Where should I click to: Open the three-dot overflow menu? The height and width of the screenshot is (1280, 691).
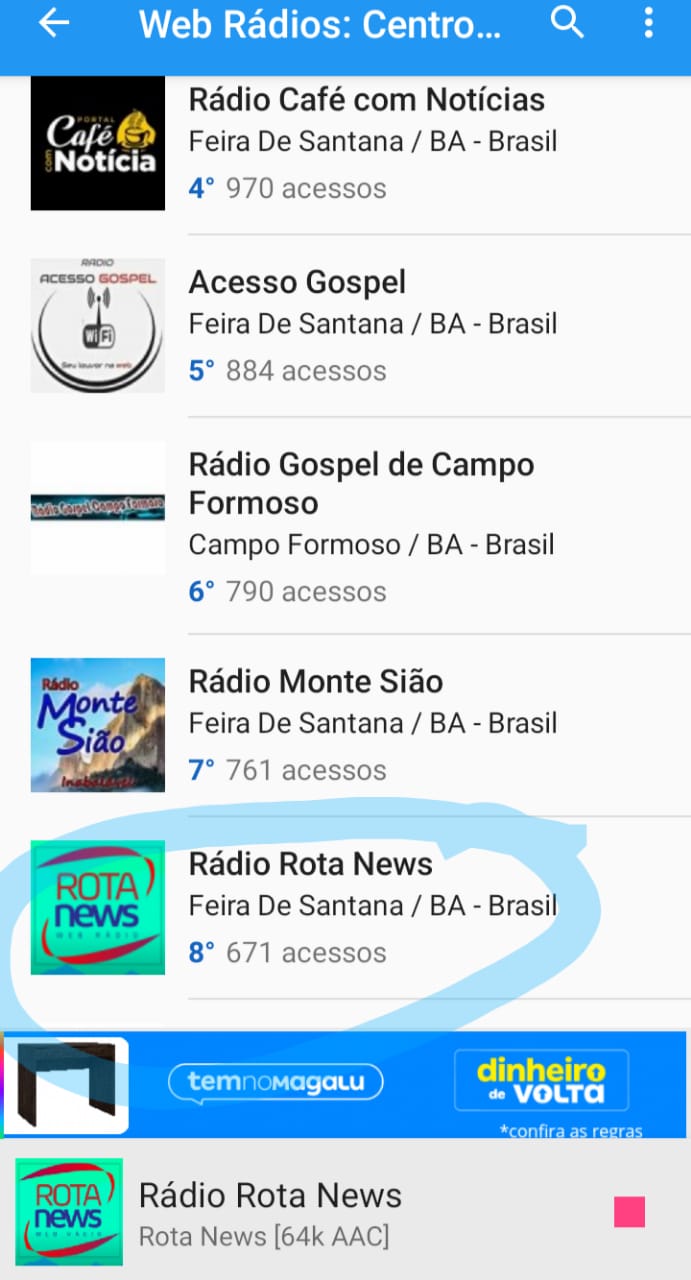pyautogui.click(x=649, y=22)
